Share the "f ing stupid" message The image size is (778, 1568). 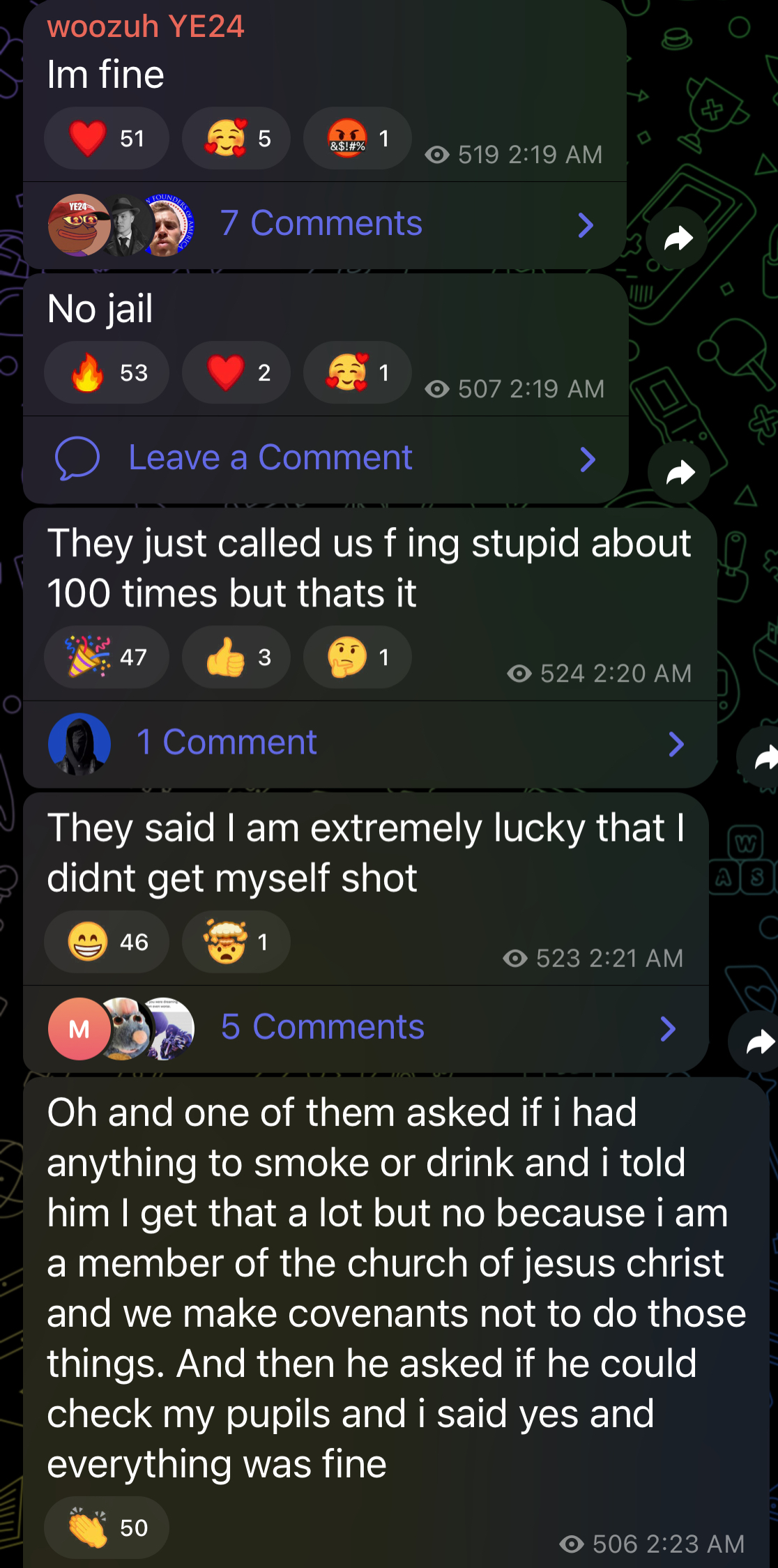[760, 758]
